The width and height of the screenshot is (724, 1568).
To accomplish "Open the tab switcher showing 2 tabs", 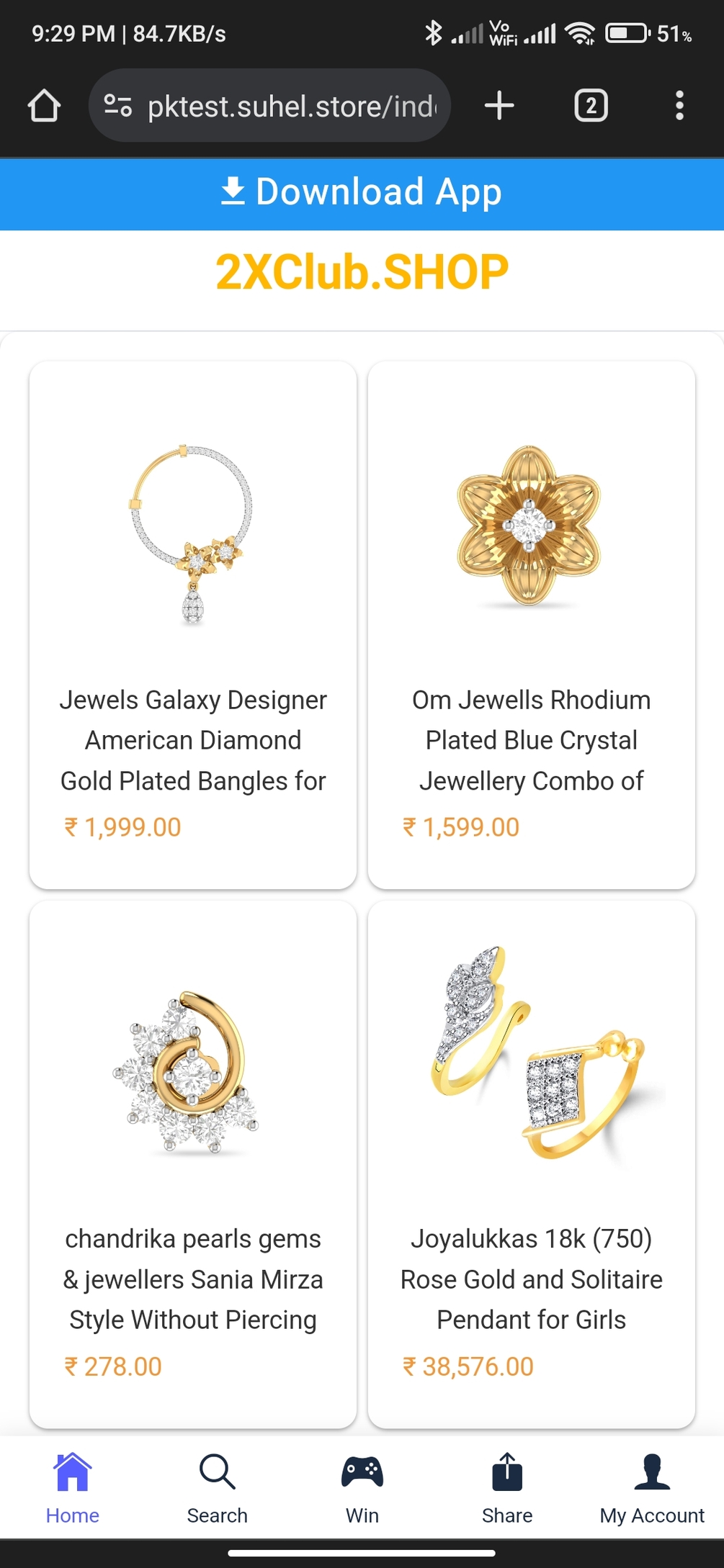I will coord(591,106).
